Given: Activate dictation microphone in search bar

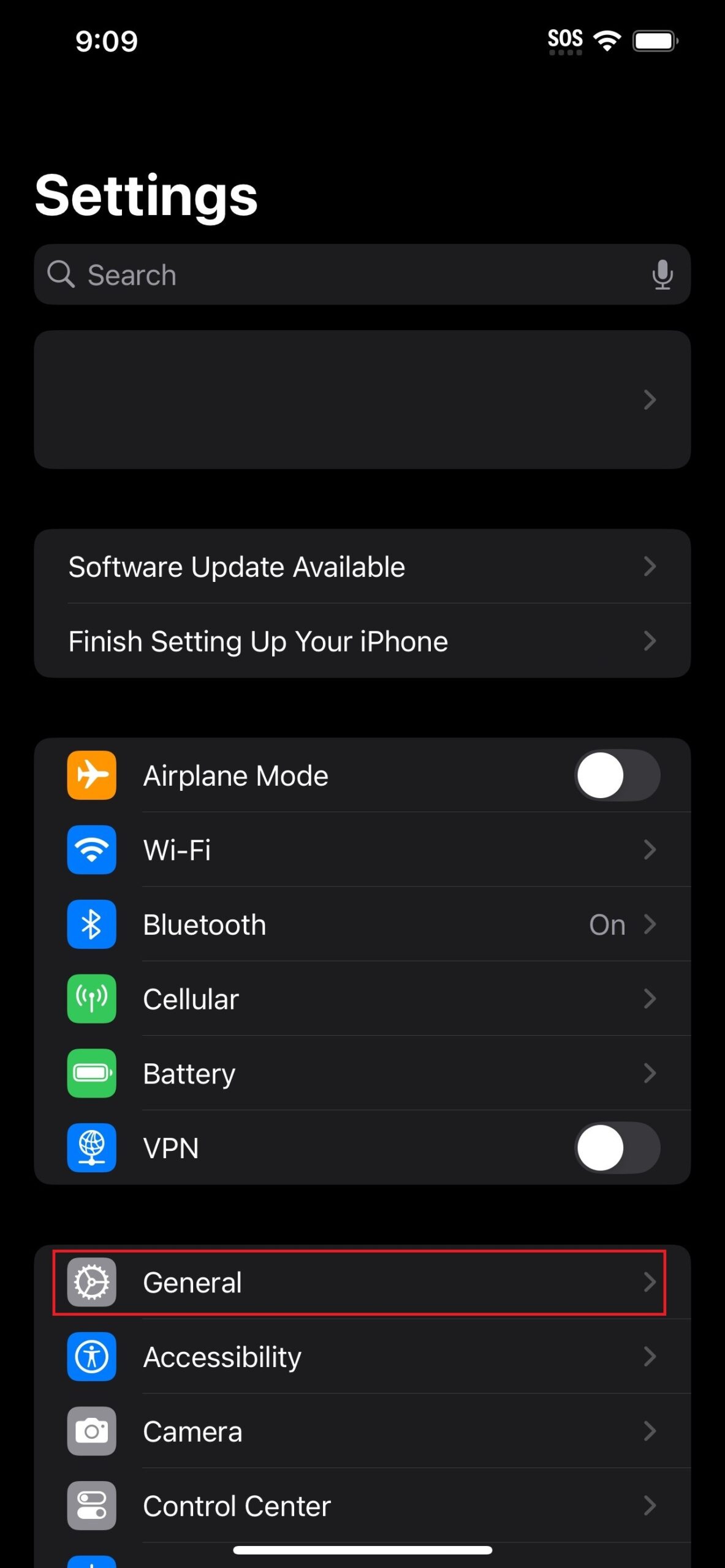Looking at the screenshot, I should point(662,275).
